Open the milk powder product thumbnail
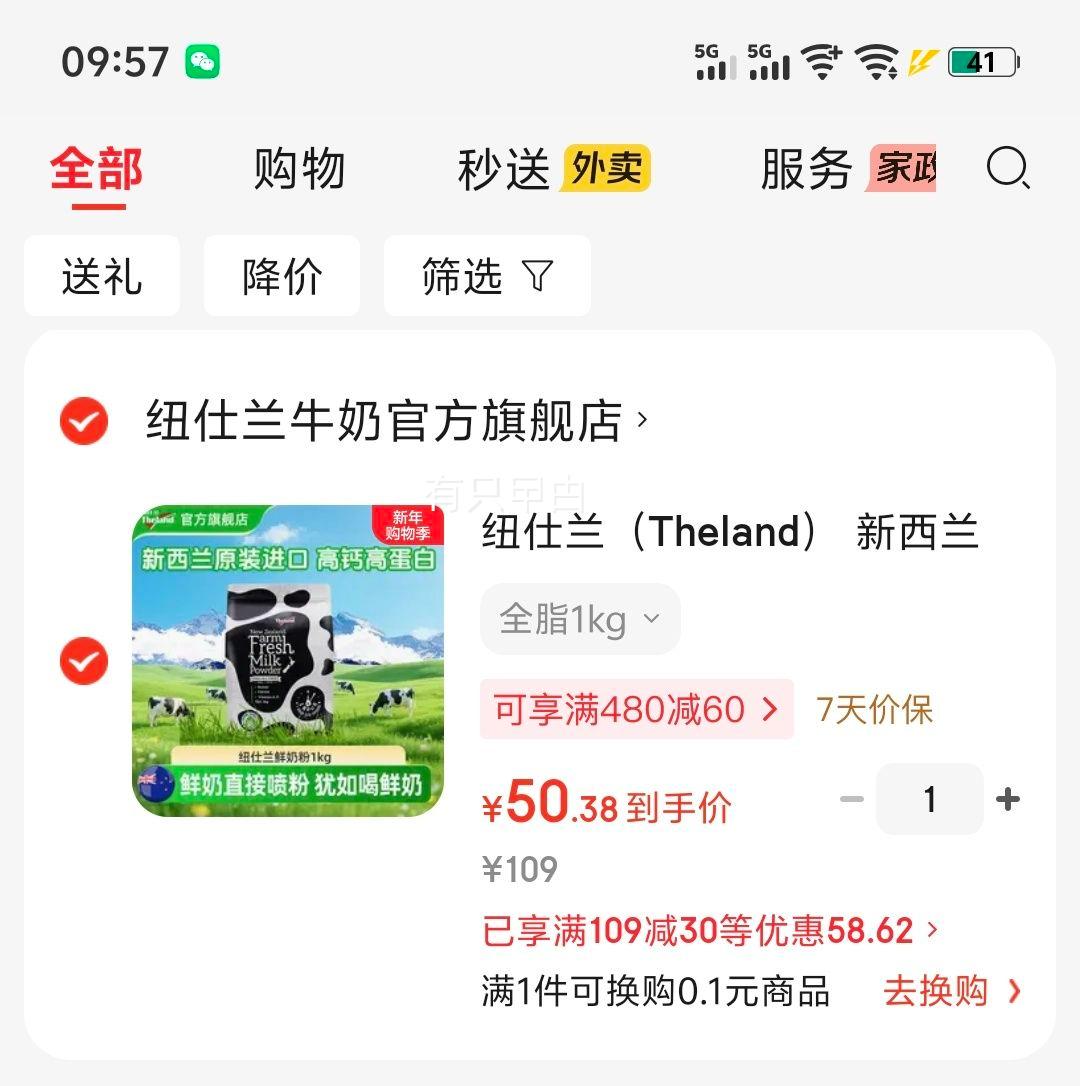The width and height of the screenshot is (1080, 1086). point(287,661)
